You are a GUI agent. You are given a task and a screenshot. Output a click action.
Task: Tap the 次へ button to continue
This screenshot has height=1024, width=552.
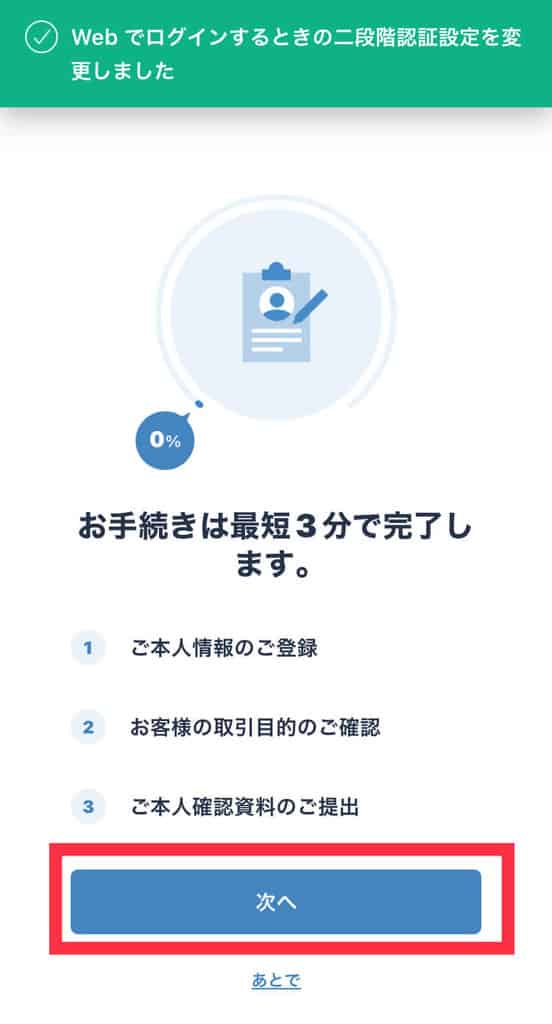pos(276,902)
